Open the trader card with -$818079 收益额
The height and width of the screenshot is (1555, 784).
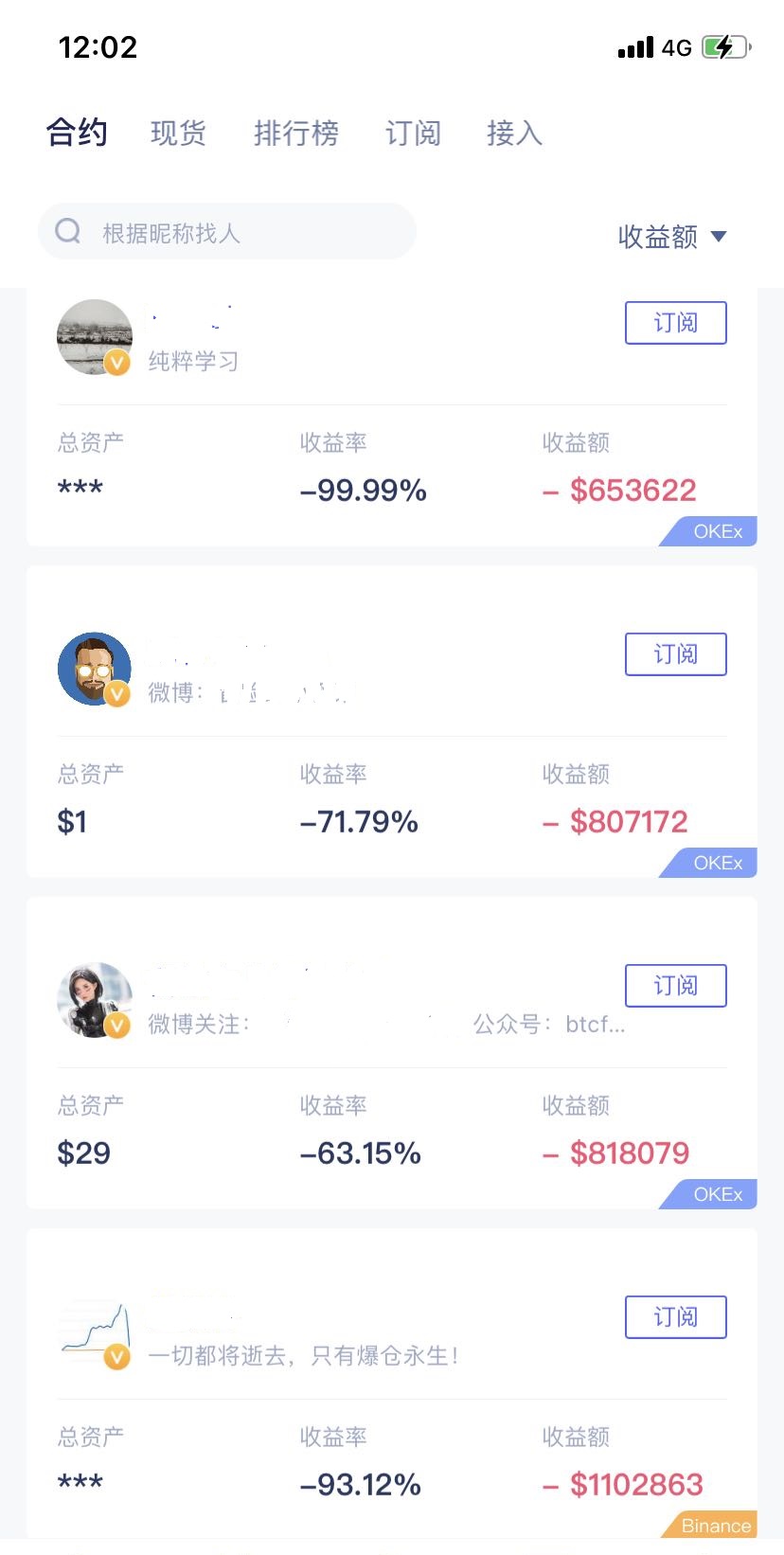[x=392, y=1053]
